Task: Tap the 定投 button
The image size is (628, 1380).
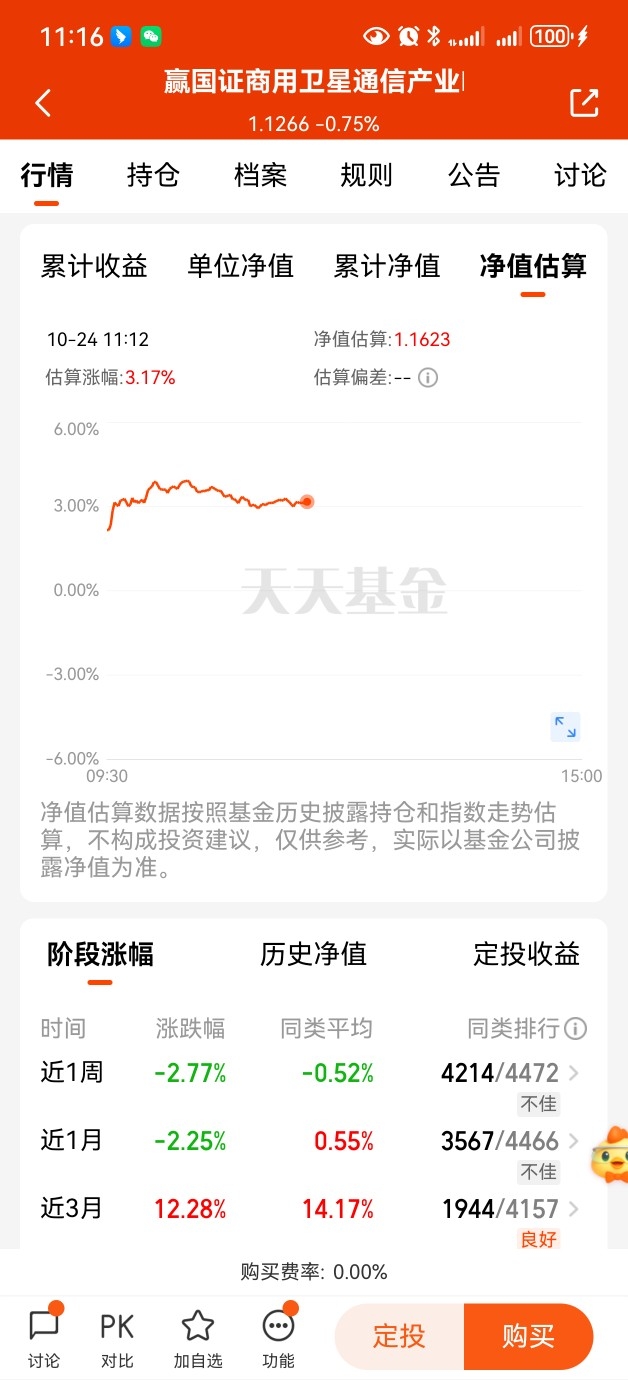Action: coord(399,1336)
